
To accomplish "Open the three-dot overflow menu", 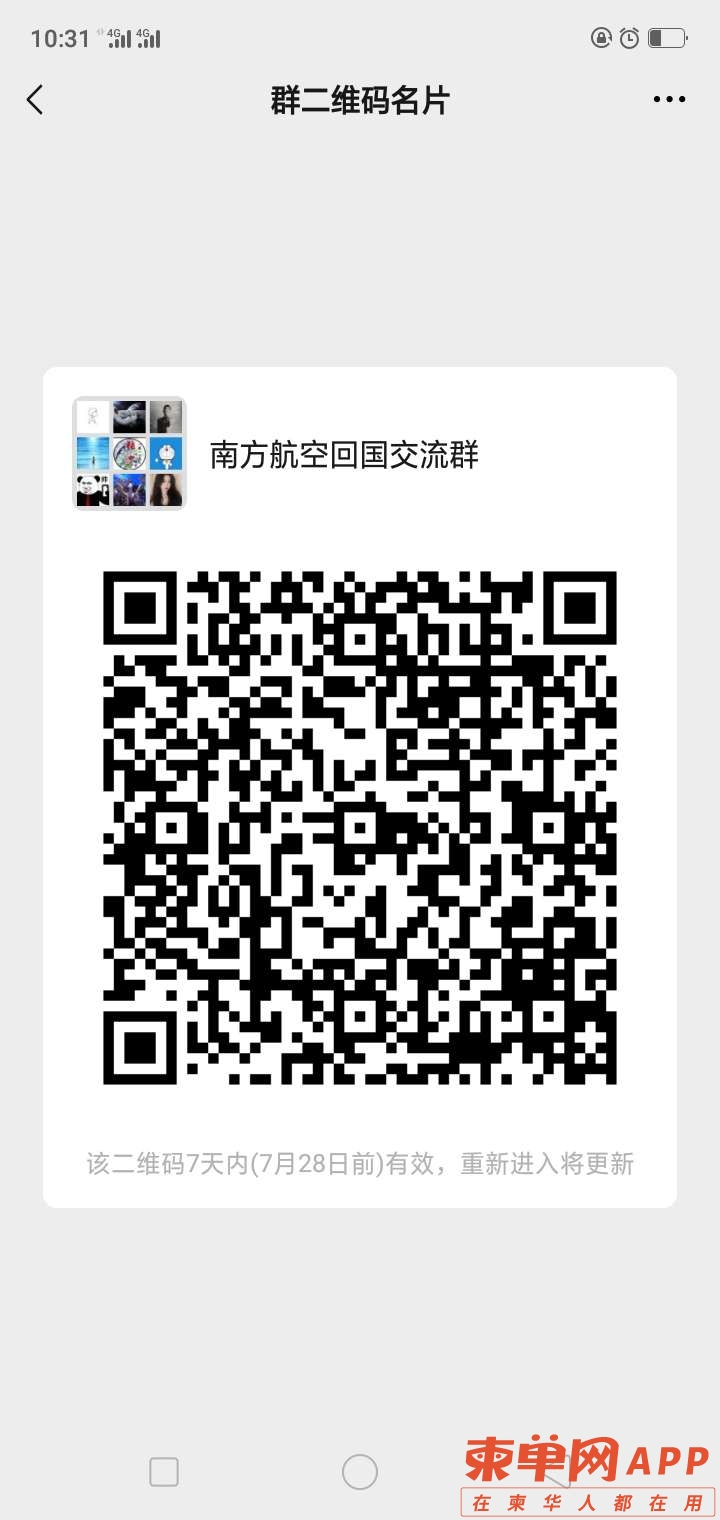I will pyautogui.click(x=669, y=100).
